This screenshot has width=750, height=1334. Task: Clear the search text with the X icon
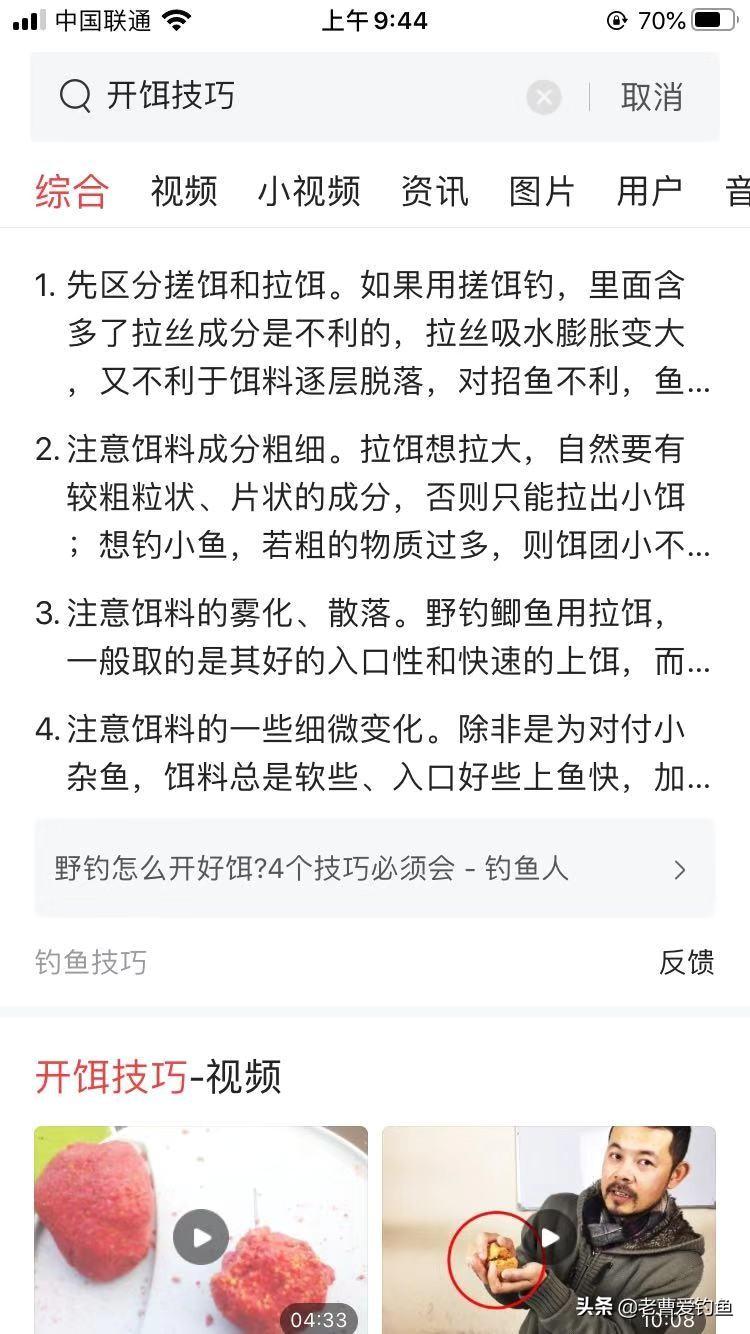click(x=544, y=97)
